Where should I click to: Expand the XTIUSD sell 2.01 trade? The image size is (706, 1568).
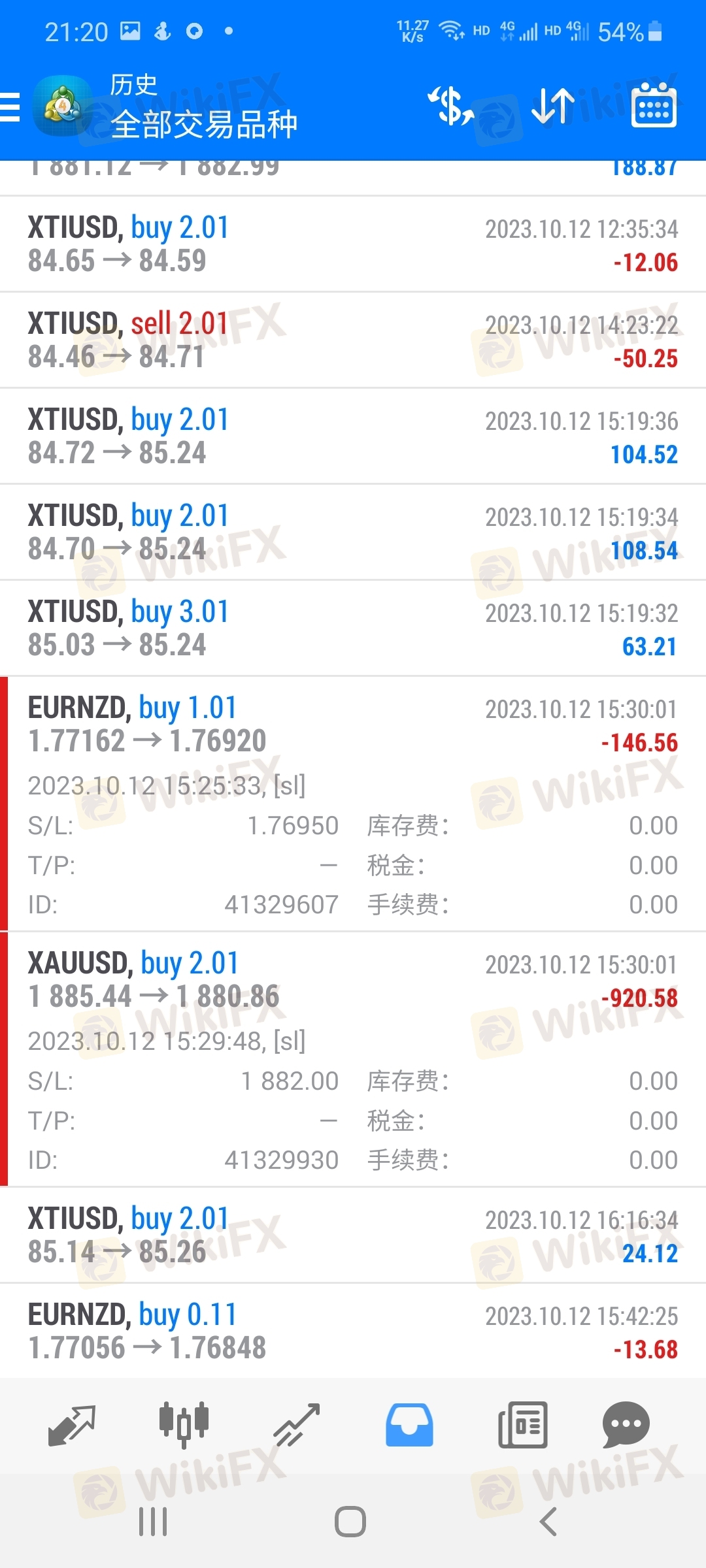(x=353, y=340)
